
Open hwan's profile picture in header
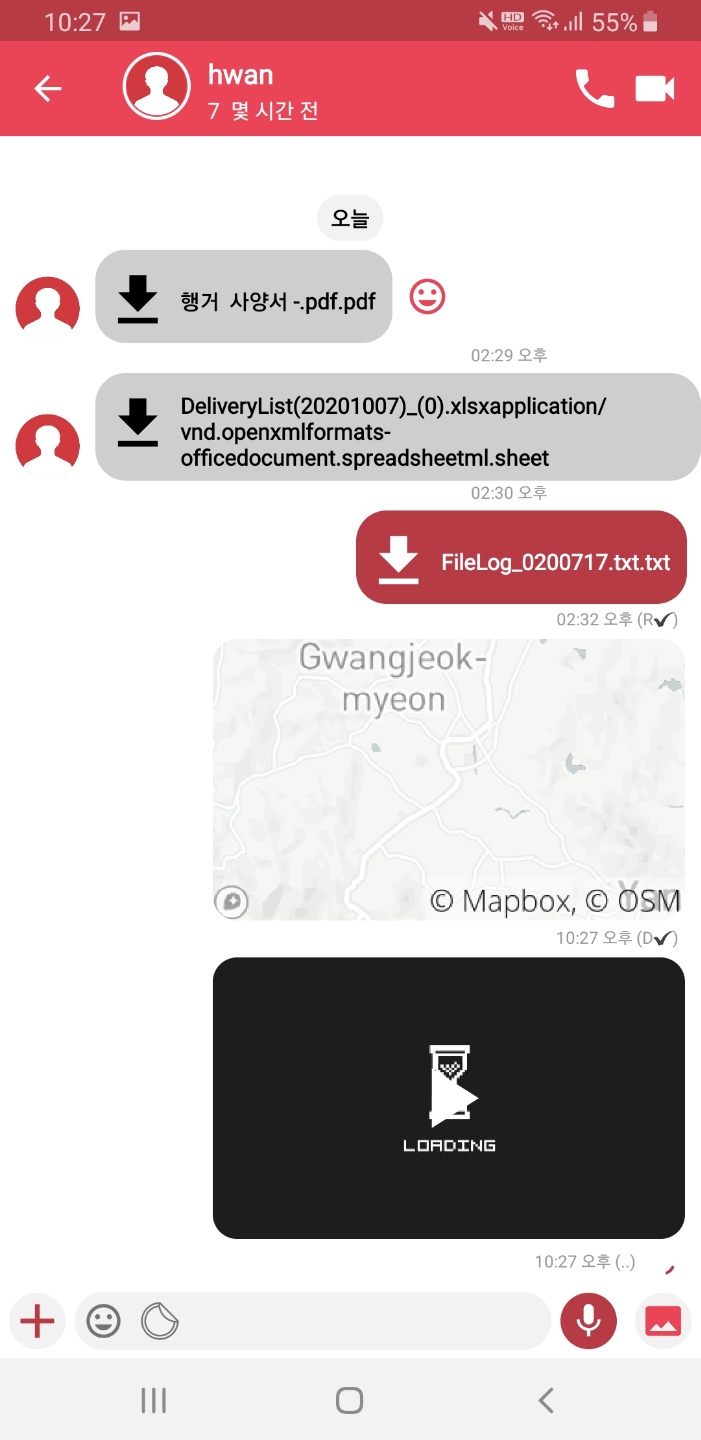click(156, 87)
